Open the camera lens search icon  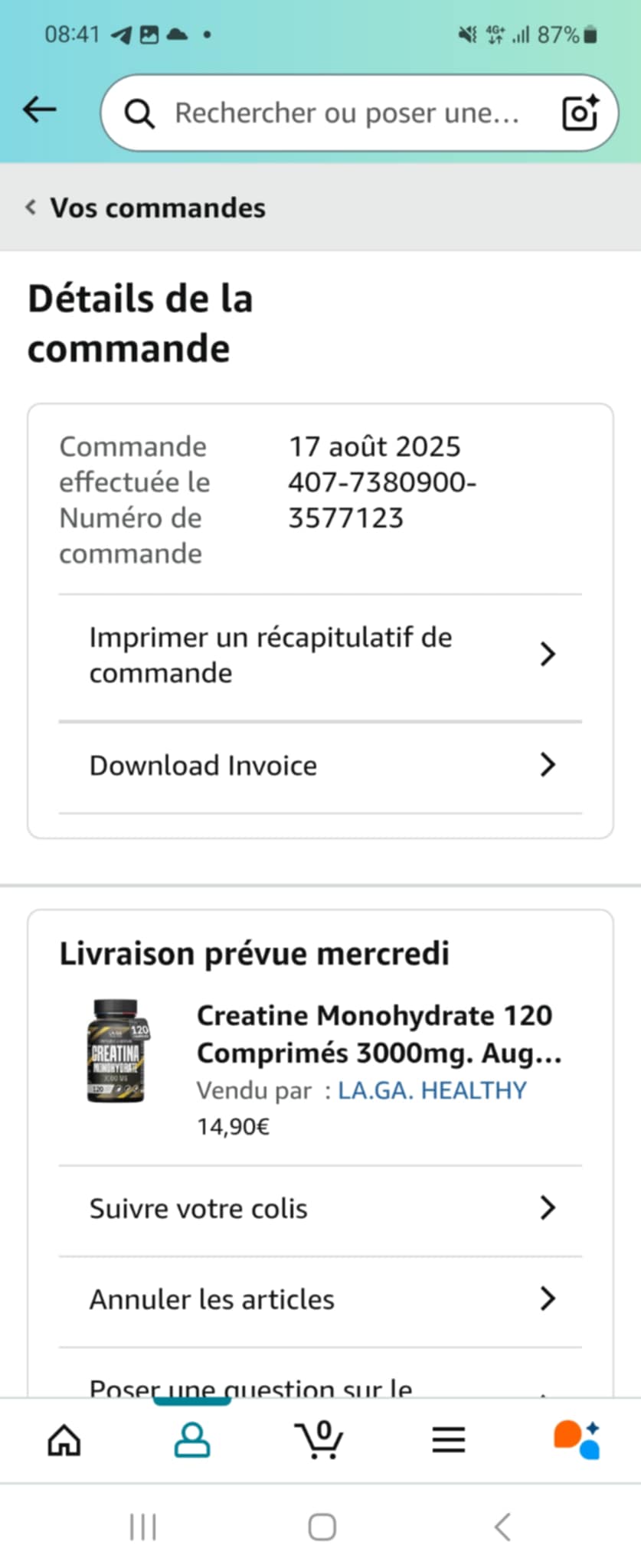[580, 113]
